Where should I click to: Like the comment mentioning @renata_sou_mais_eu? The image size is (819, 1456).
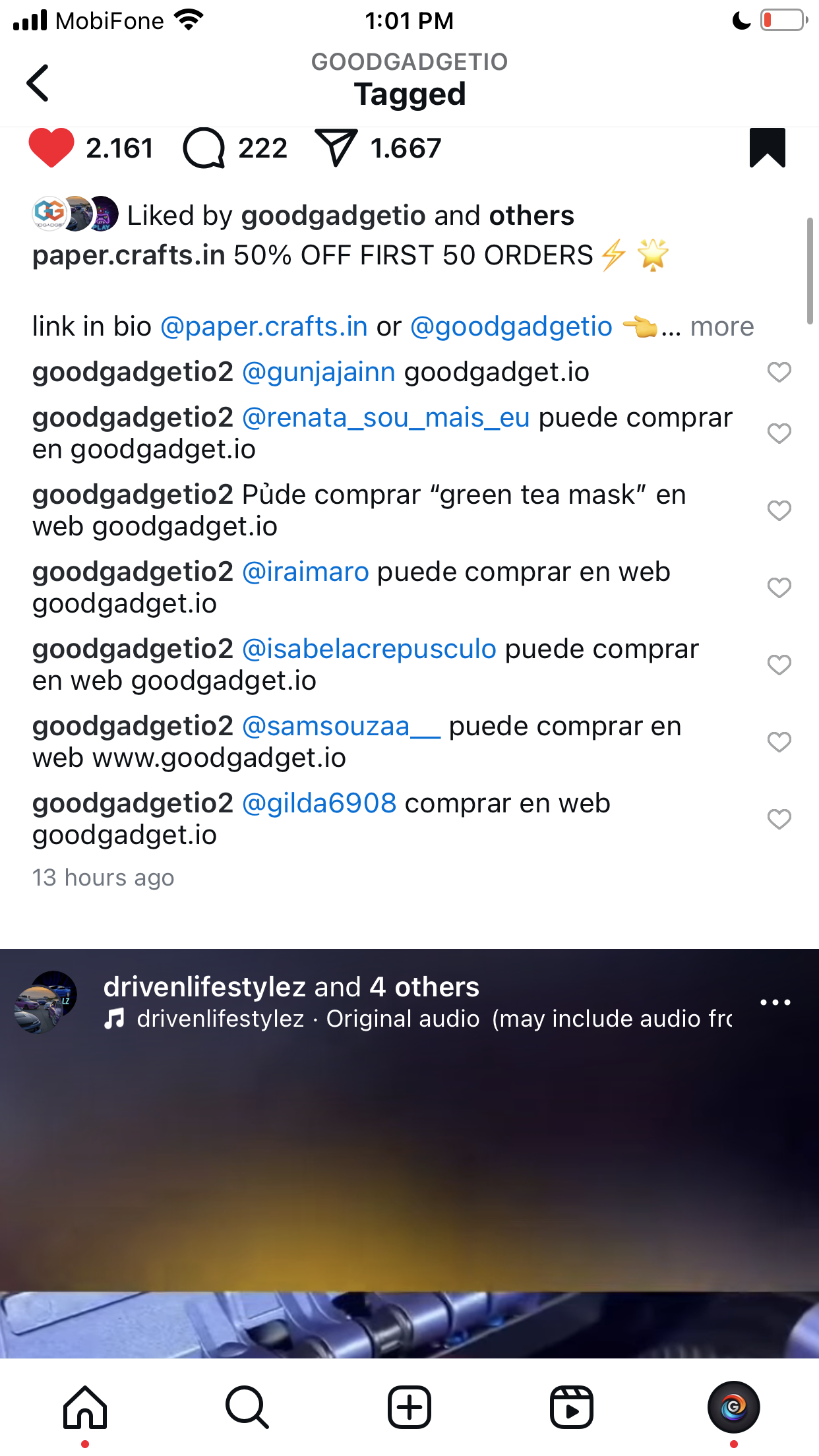[x=779, y=433]
